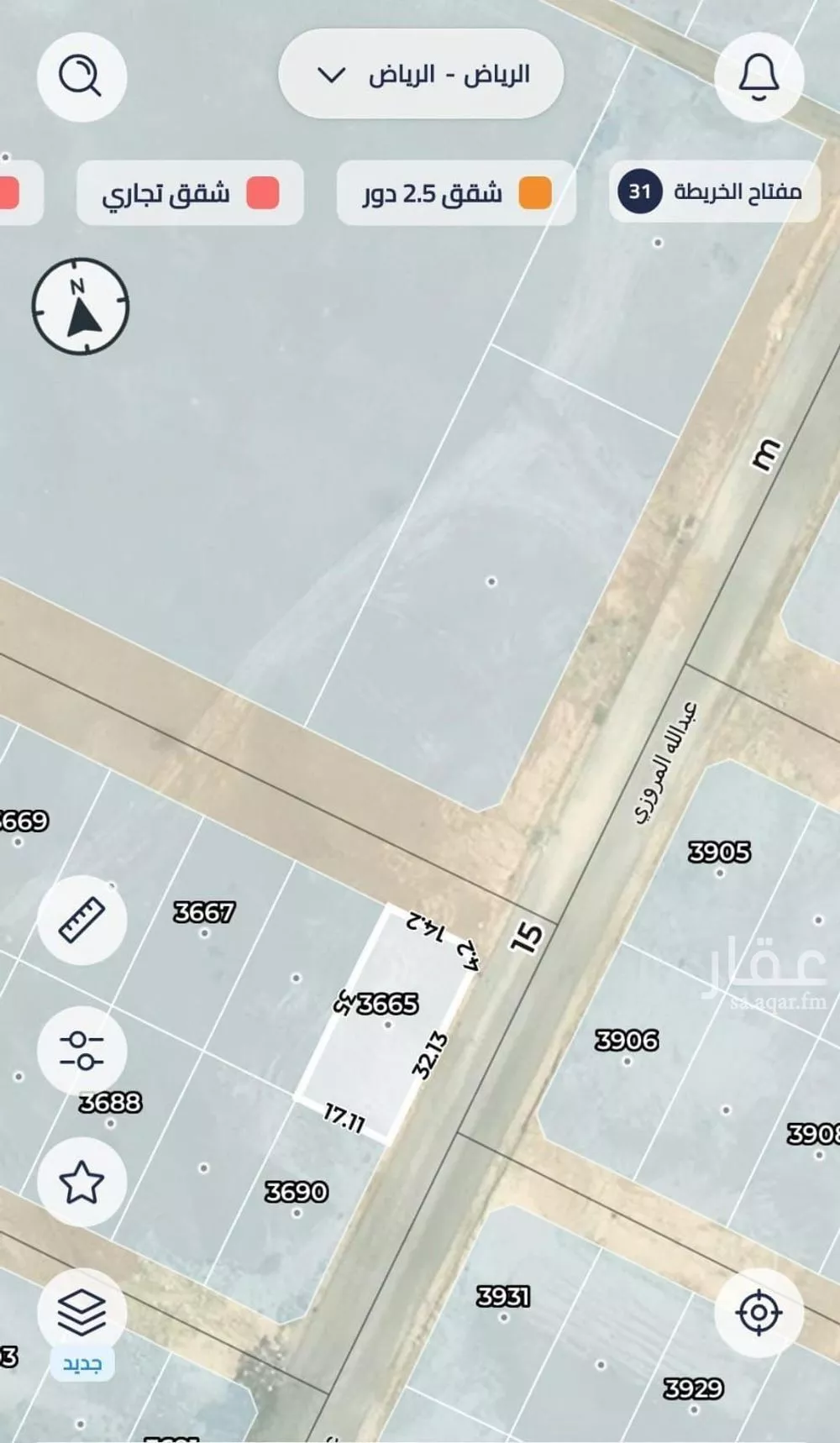The height and width of the screenshot is (1443, 840).
Task: Tap the compass to reset map north
Action: (78, 308)
